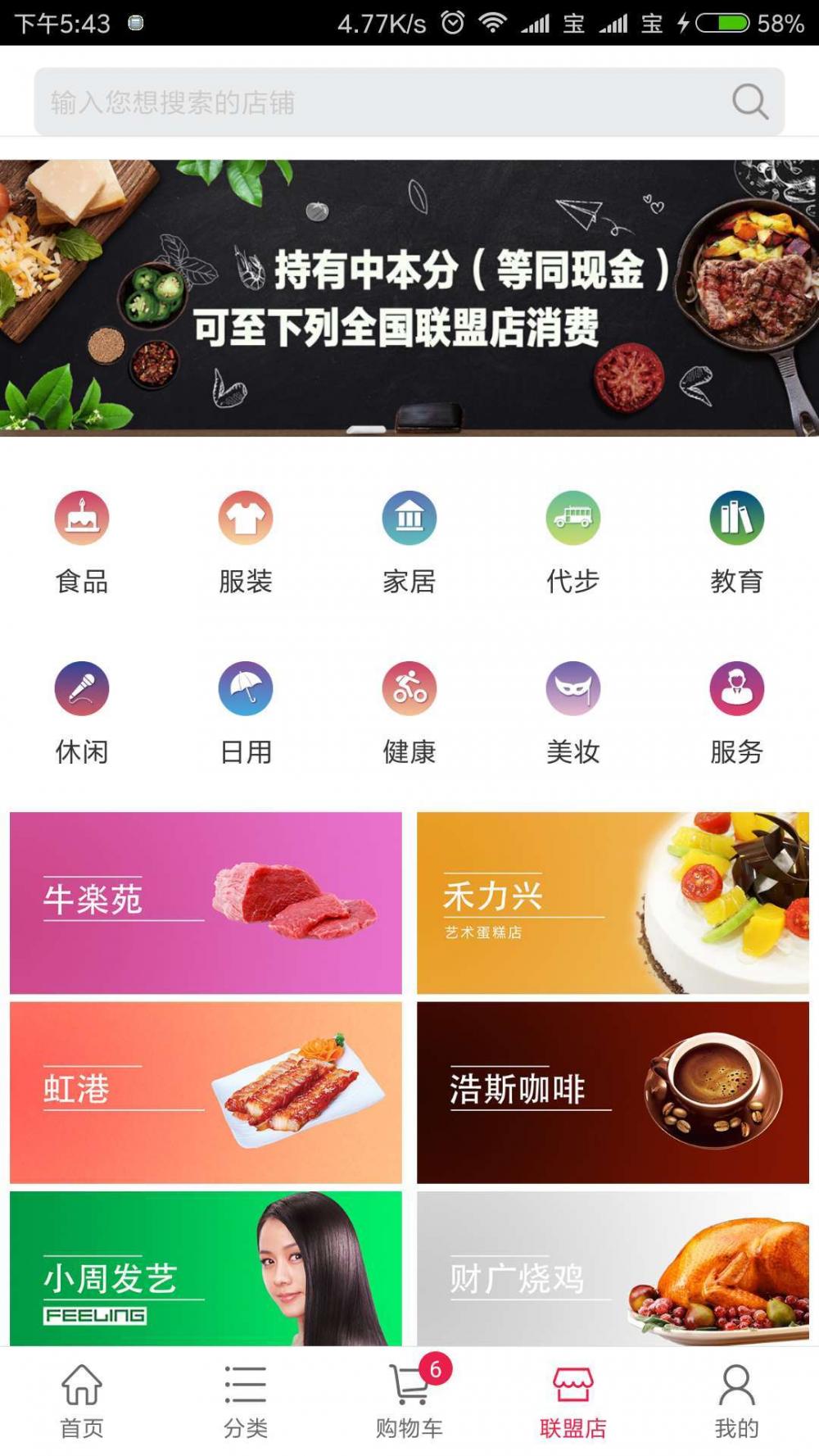Tap the magnifier search icon

tap(749, 102)
